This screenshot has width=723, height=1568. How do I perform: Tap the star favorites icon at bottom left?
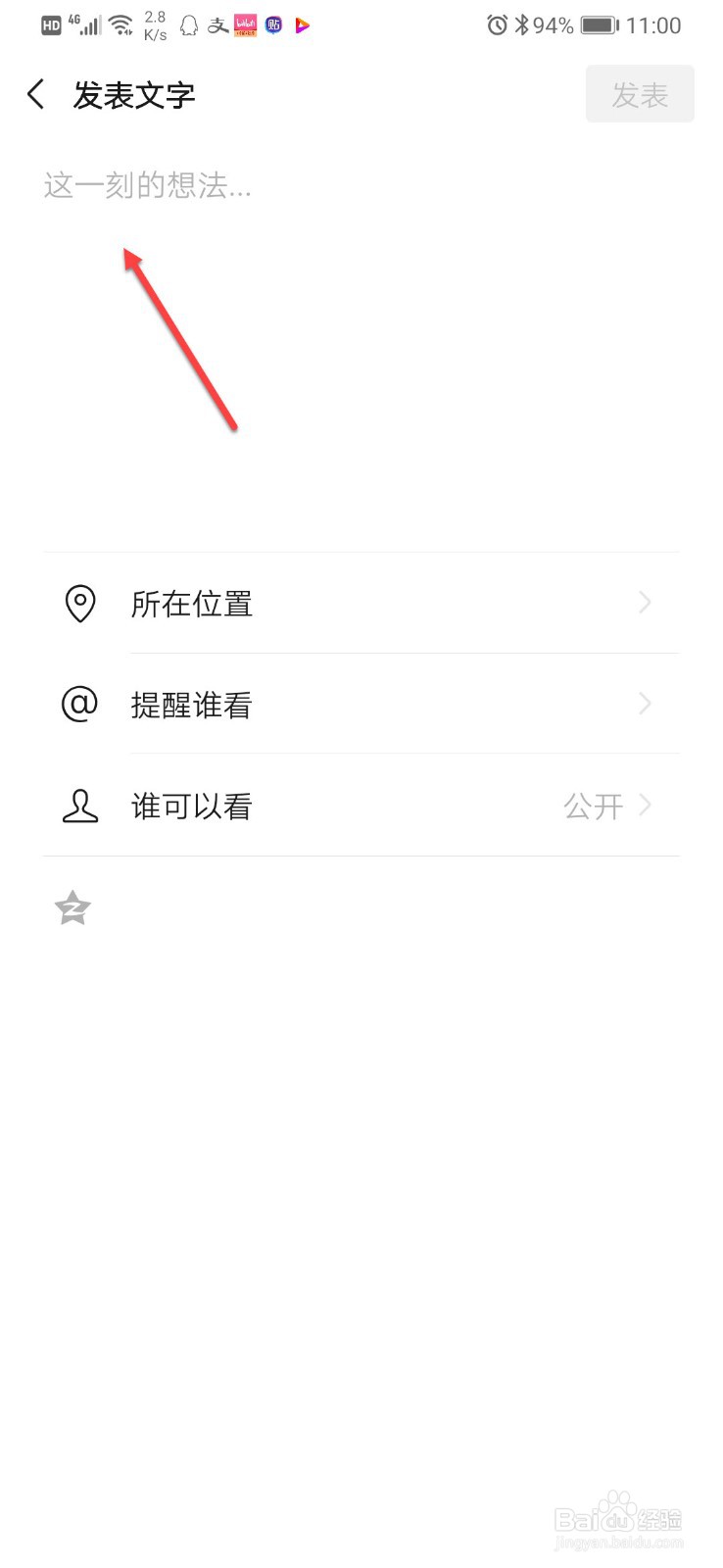coord(72,908)
